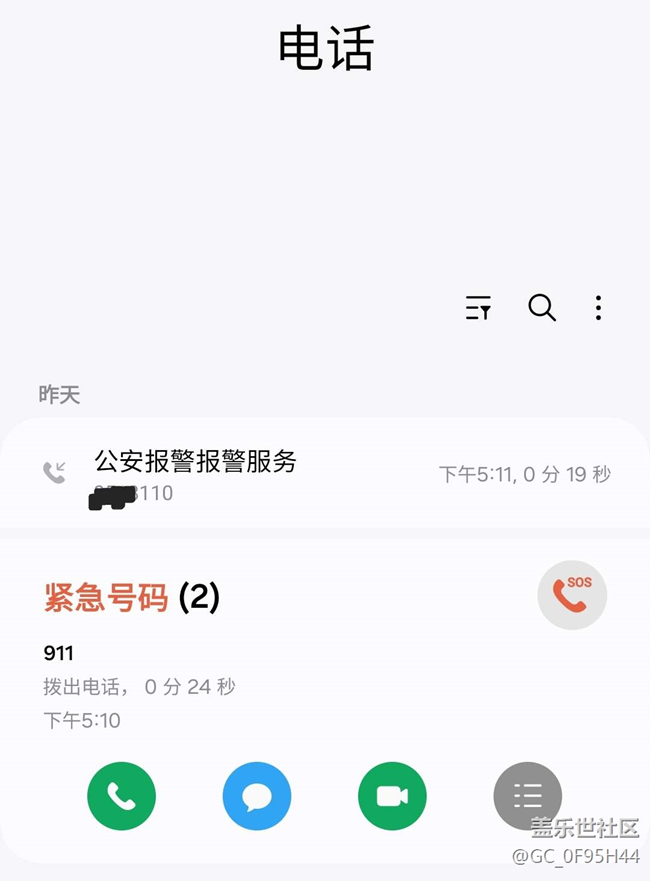Tap the SOS emergency call icon
650x881 pixels.
click(572, 595)
